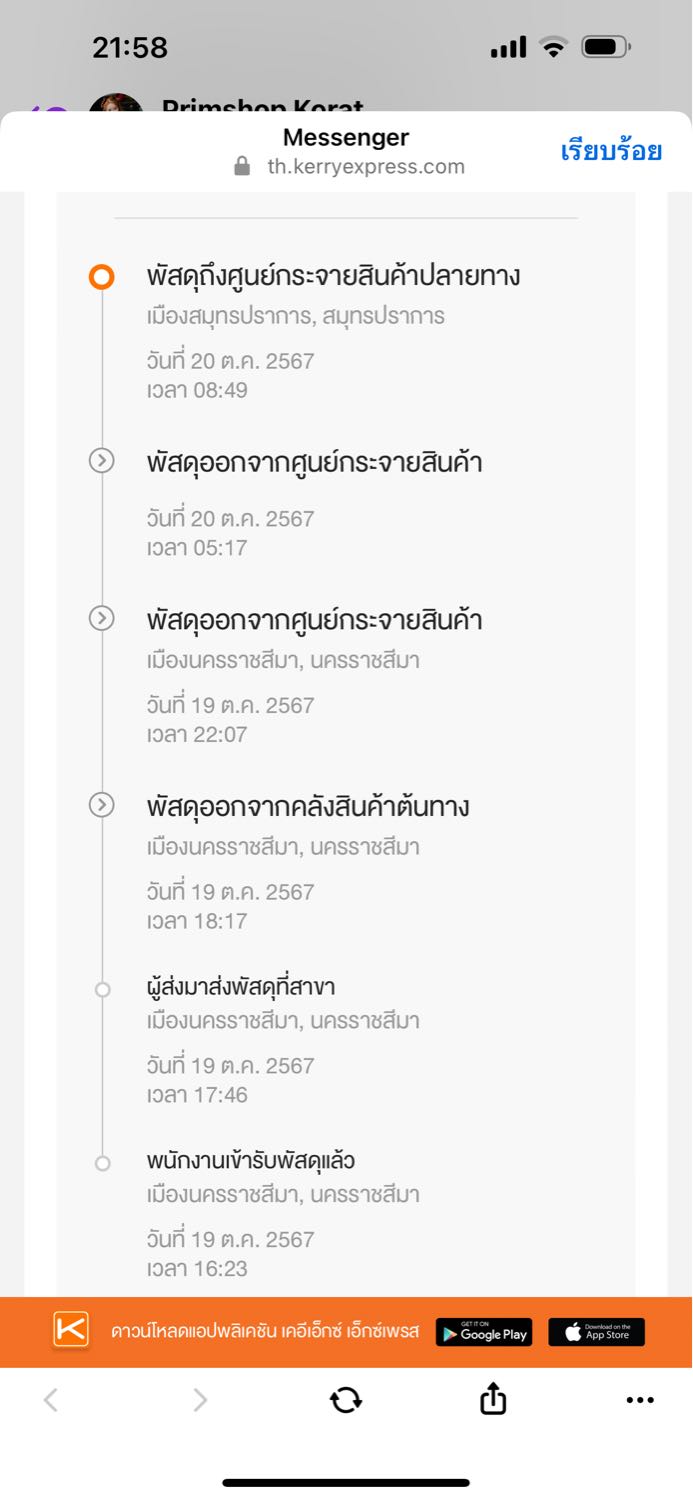Go back to the previous page

coord(51,1400)
